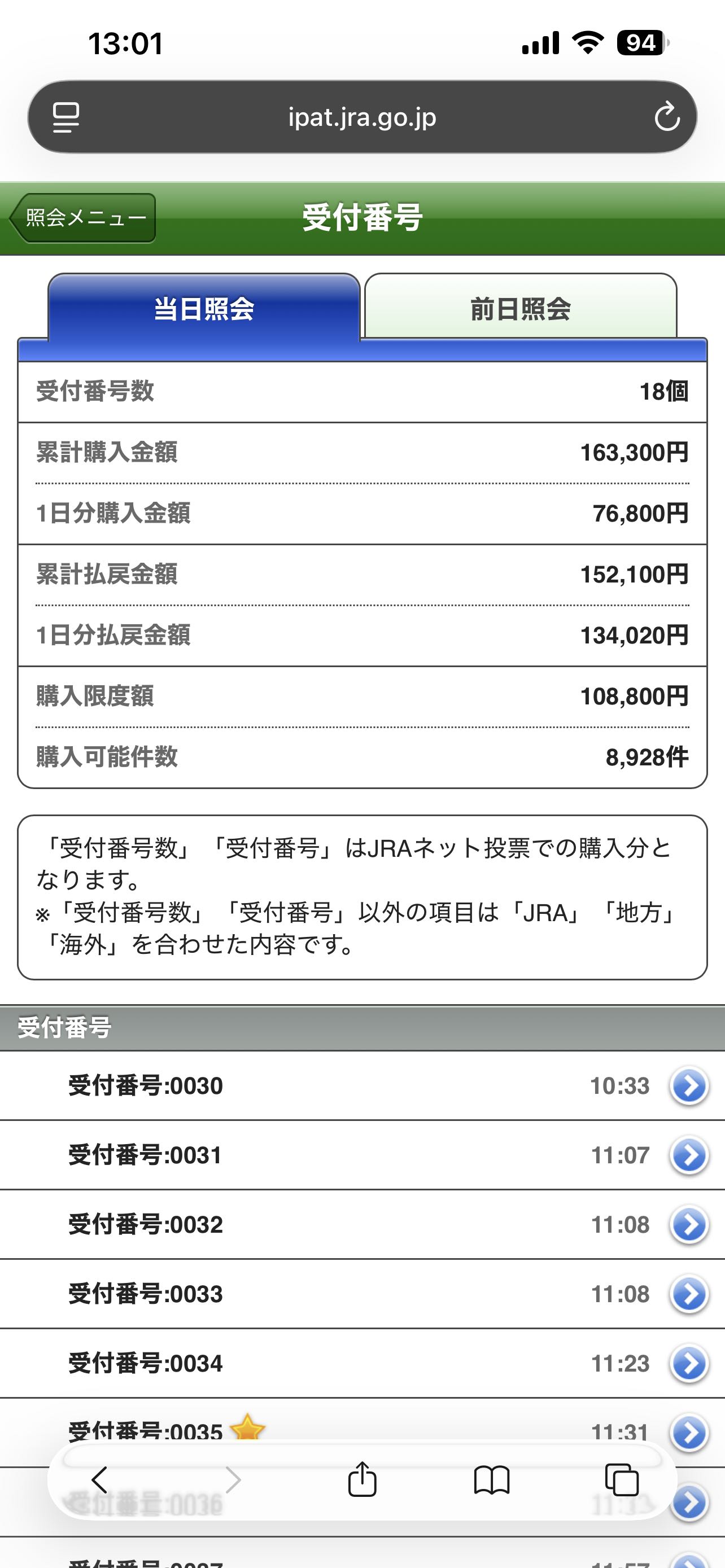Open the page settings menu icon
The image size is (725, 1568).
pos(65,117)
